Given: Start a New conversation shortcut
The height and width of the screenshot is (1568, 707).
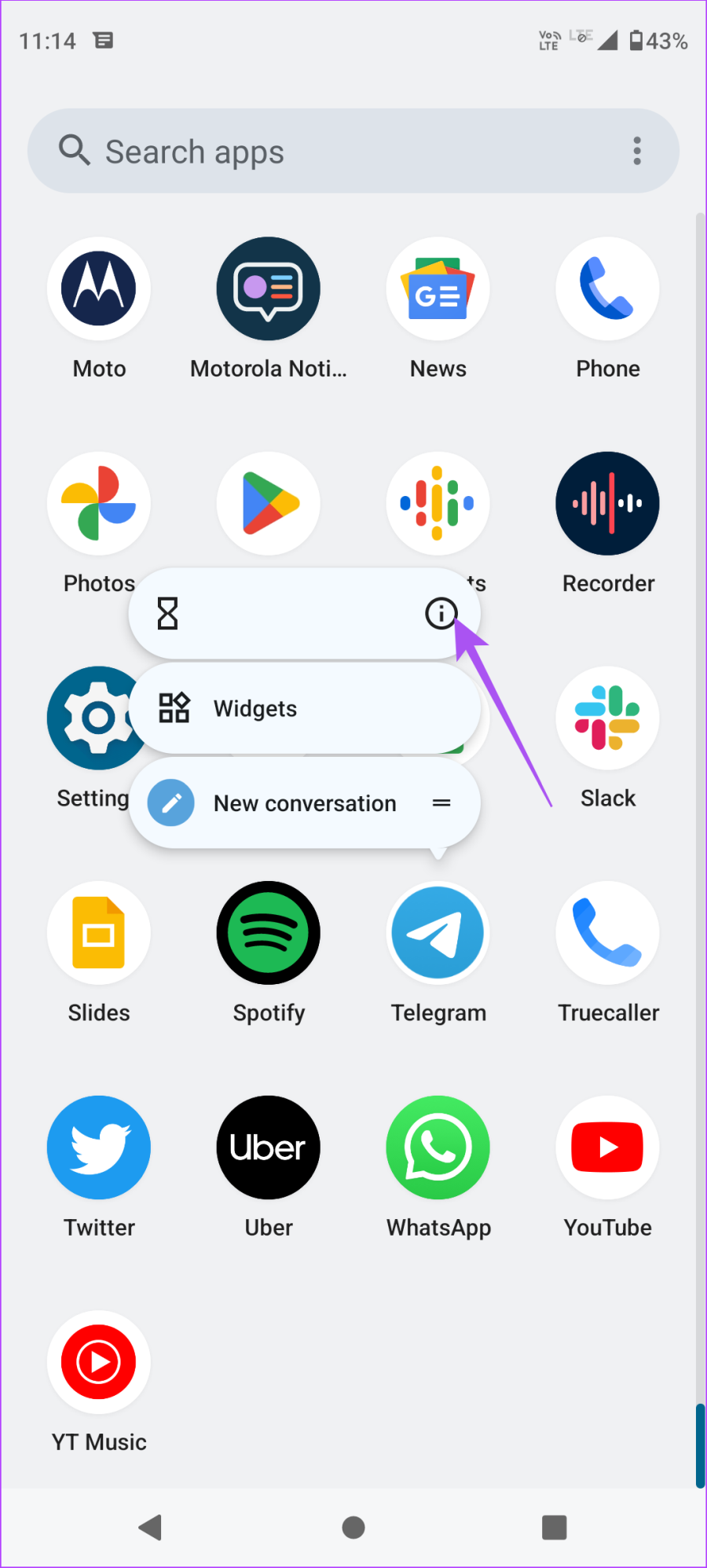Looking at the screenshot, I should click(304, 802).
